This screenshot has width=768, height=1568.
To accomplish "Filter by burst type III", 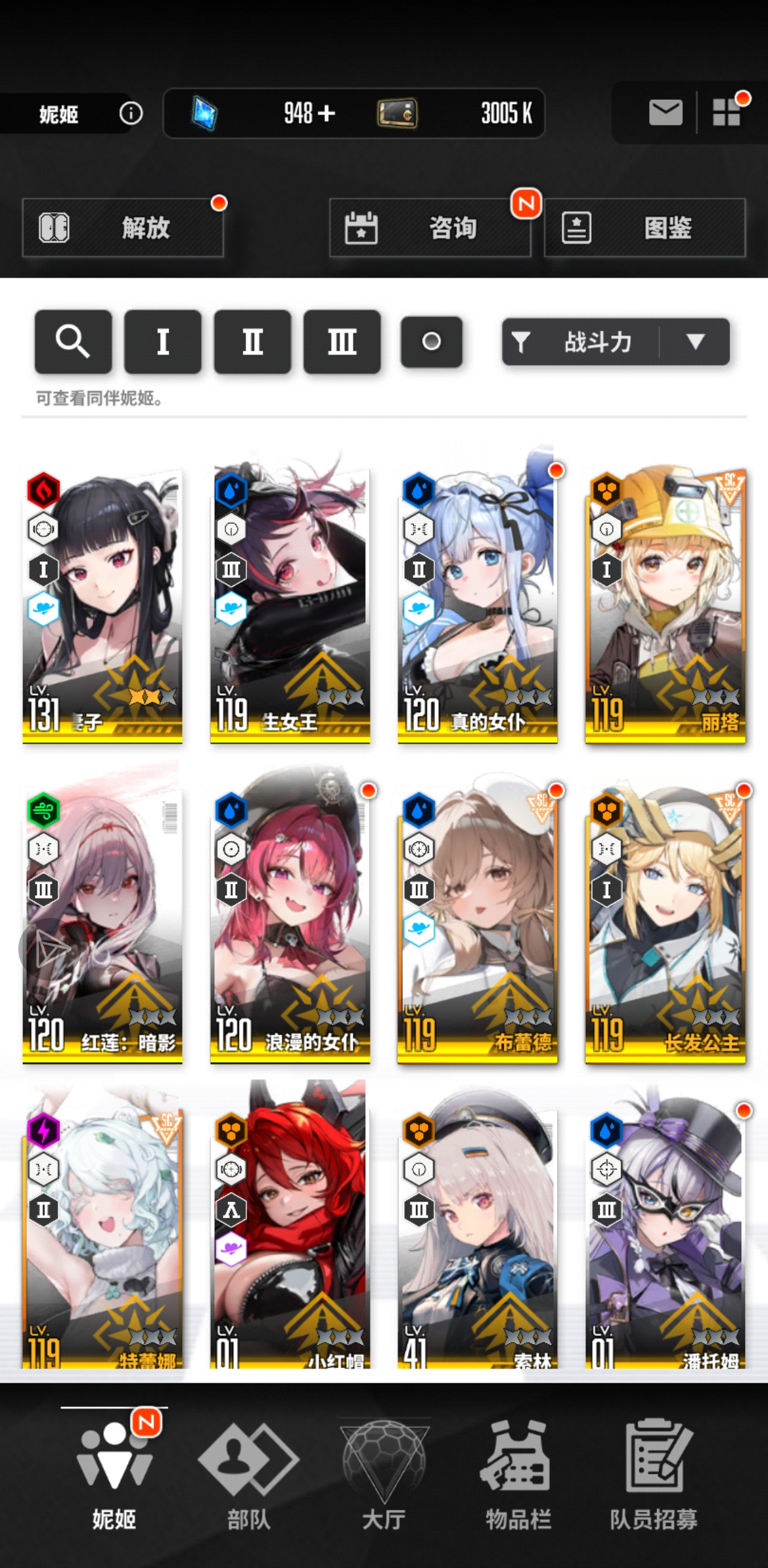I will click(x=342, y=341).
